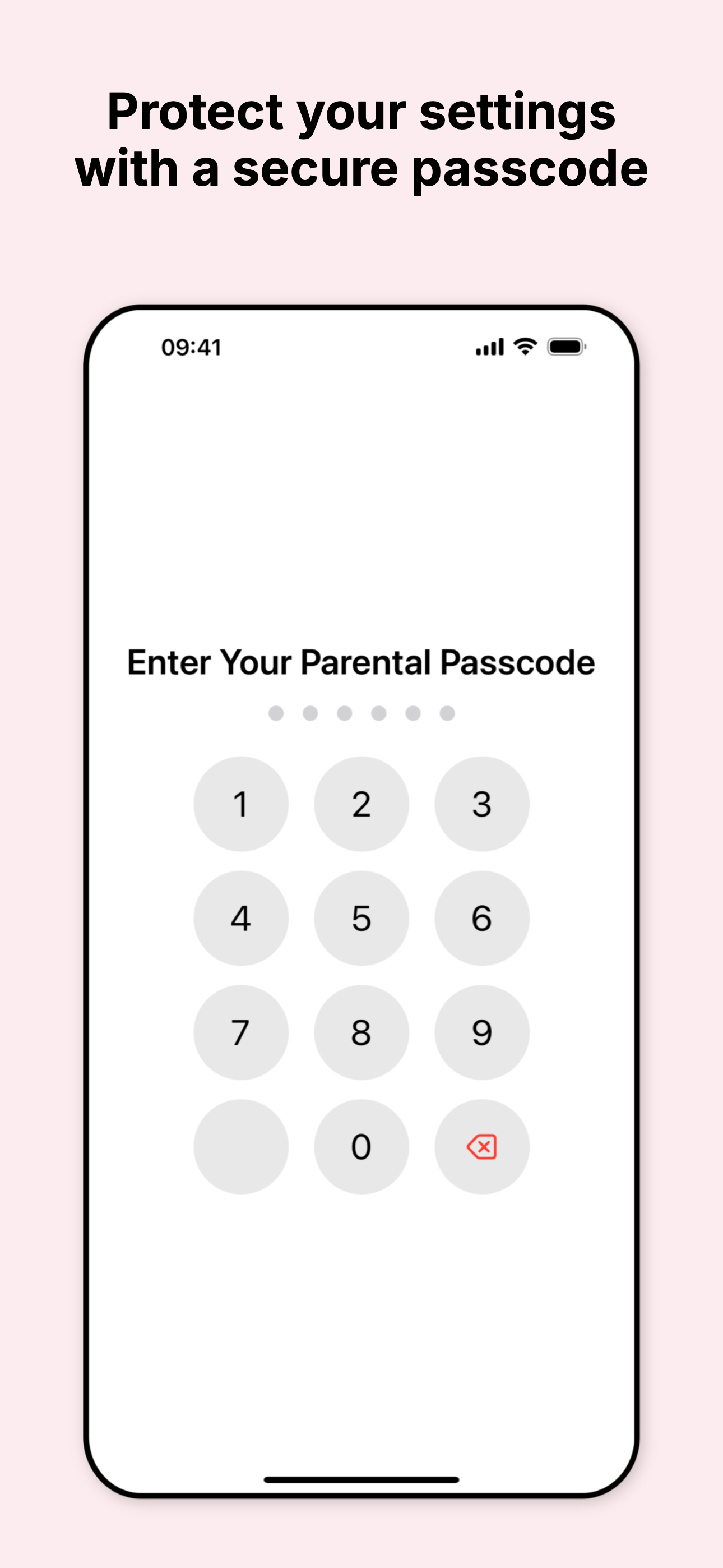This screenshot has width=723, height=1568.
Task: Click the last passcode dot indicator
Action: [447, 713]
